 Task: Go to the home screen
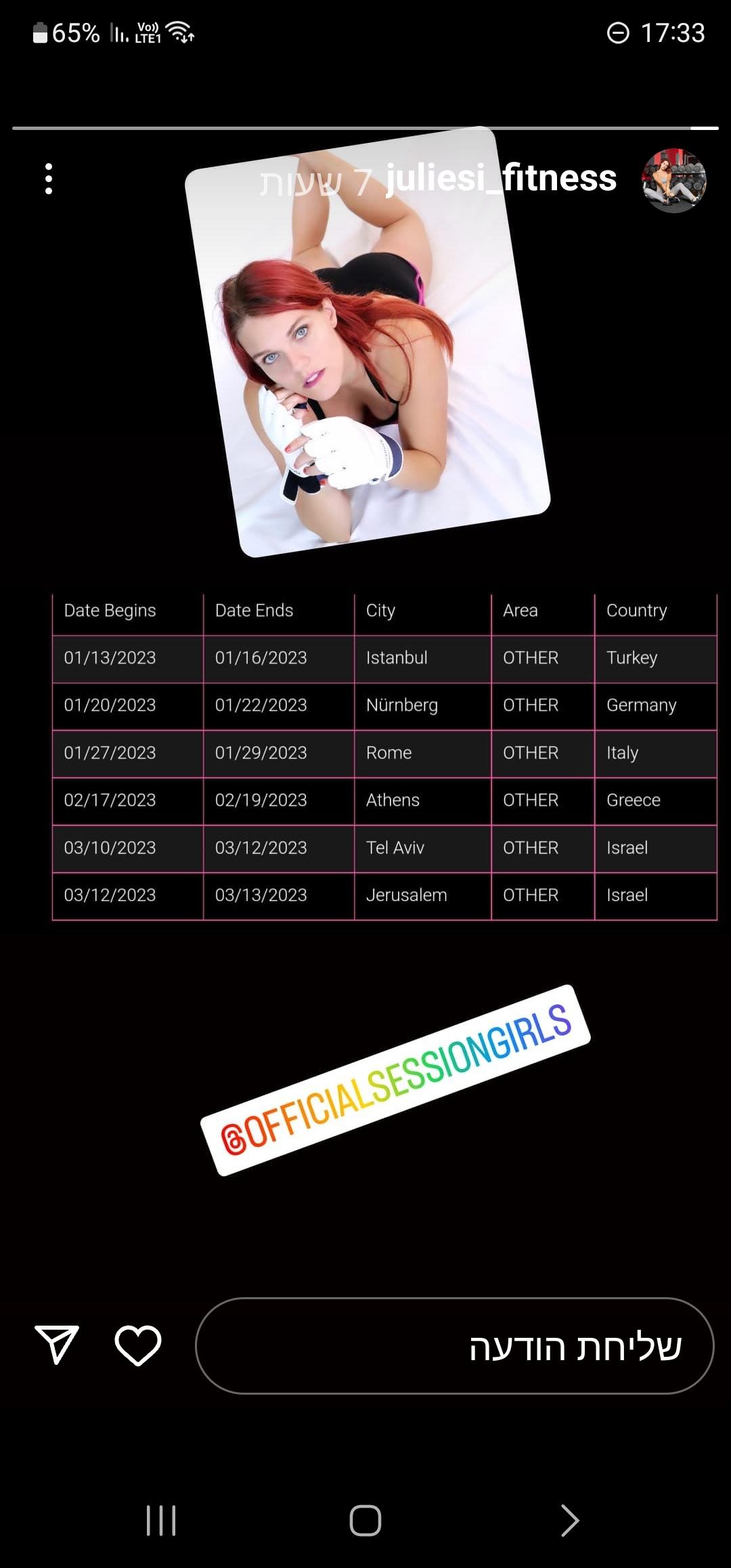365,1521
